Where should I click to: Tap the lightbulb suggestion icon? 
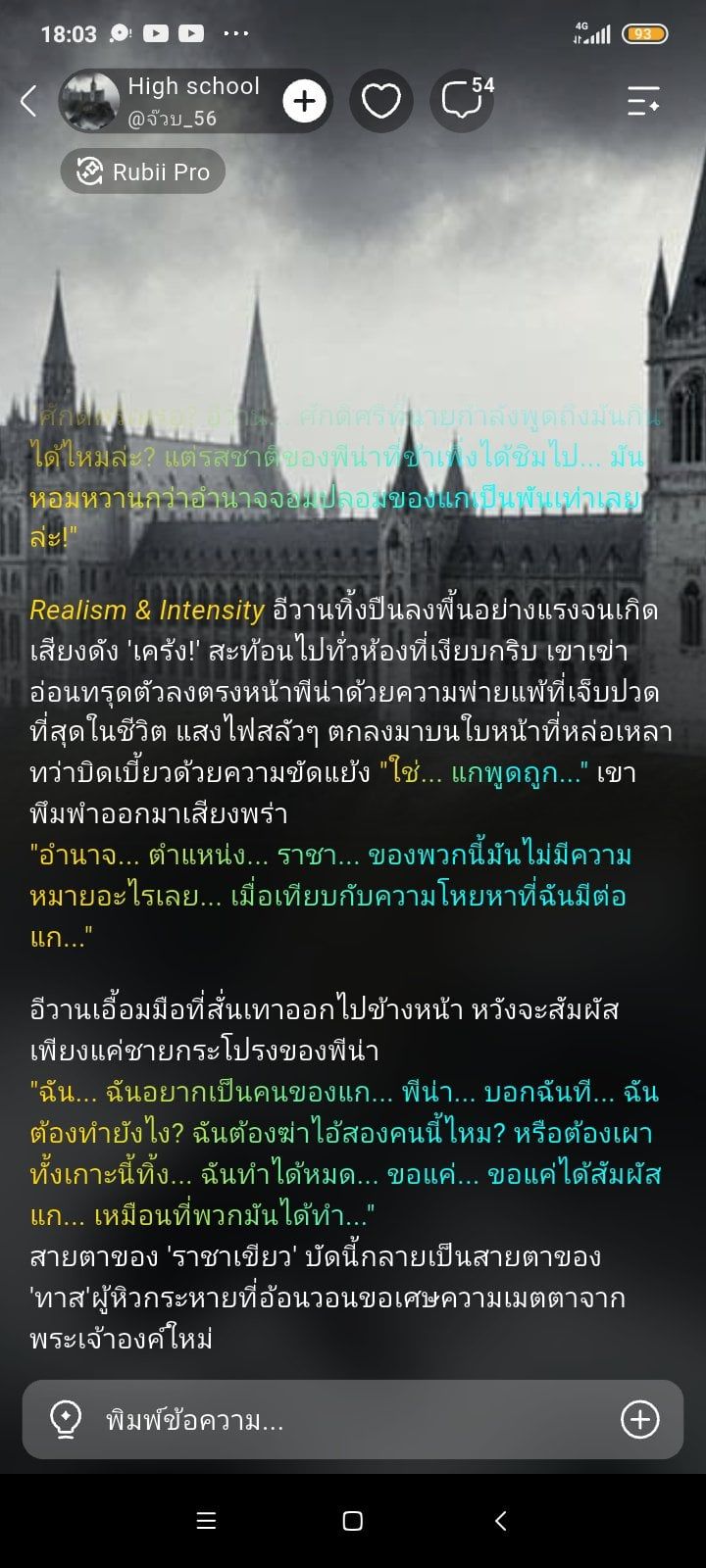pyautogui.click(x=65, y=1419)
